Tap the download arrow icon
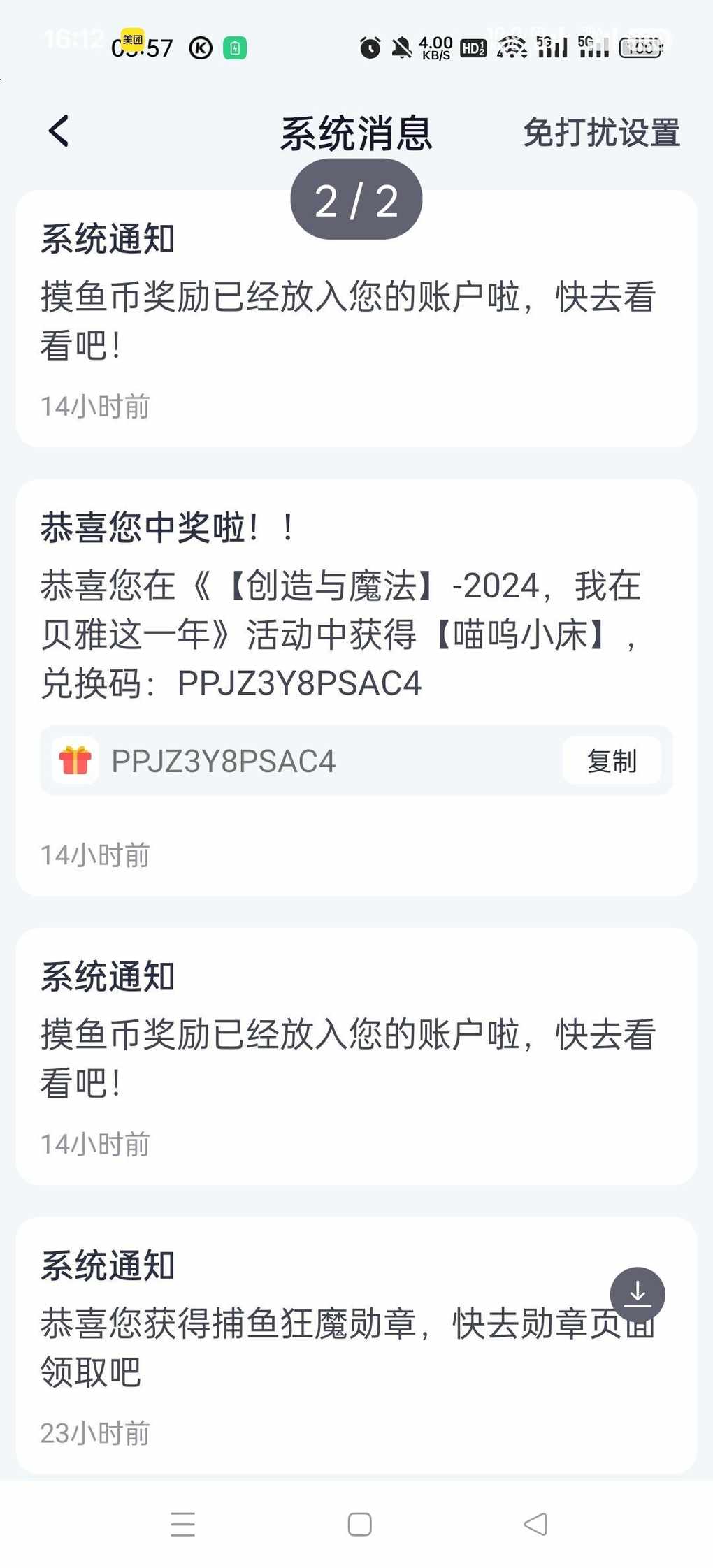The height and width of the screenshot is (1568, 713). [637, 1294]
